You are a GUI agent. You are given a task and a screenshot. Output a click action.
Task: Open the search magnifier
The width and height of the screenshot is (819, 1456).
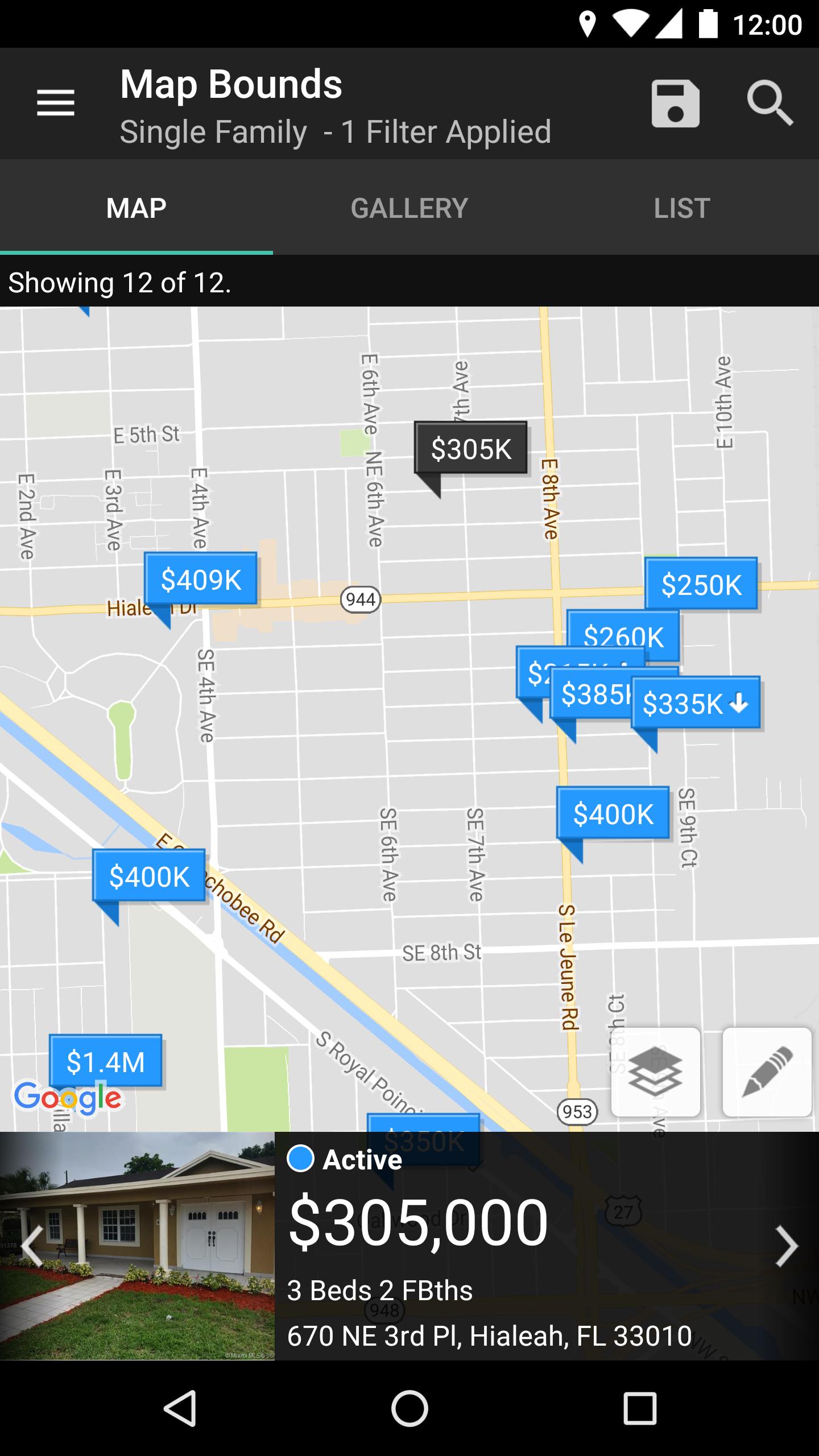(770, 103)
